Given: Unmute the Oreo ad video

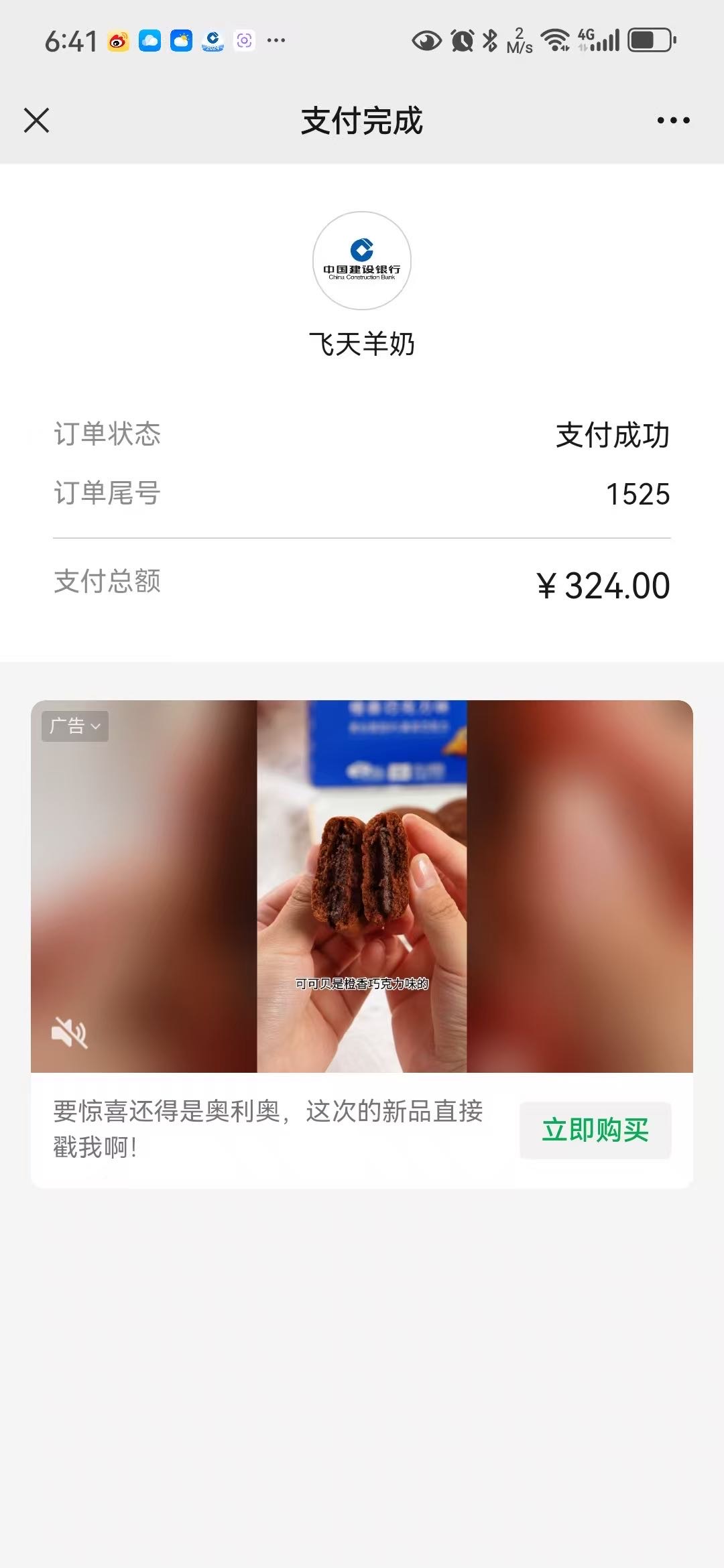Looking at the screenshot, I should (70, 1033).
